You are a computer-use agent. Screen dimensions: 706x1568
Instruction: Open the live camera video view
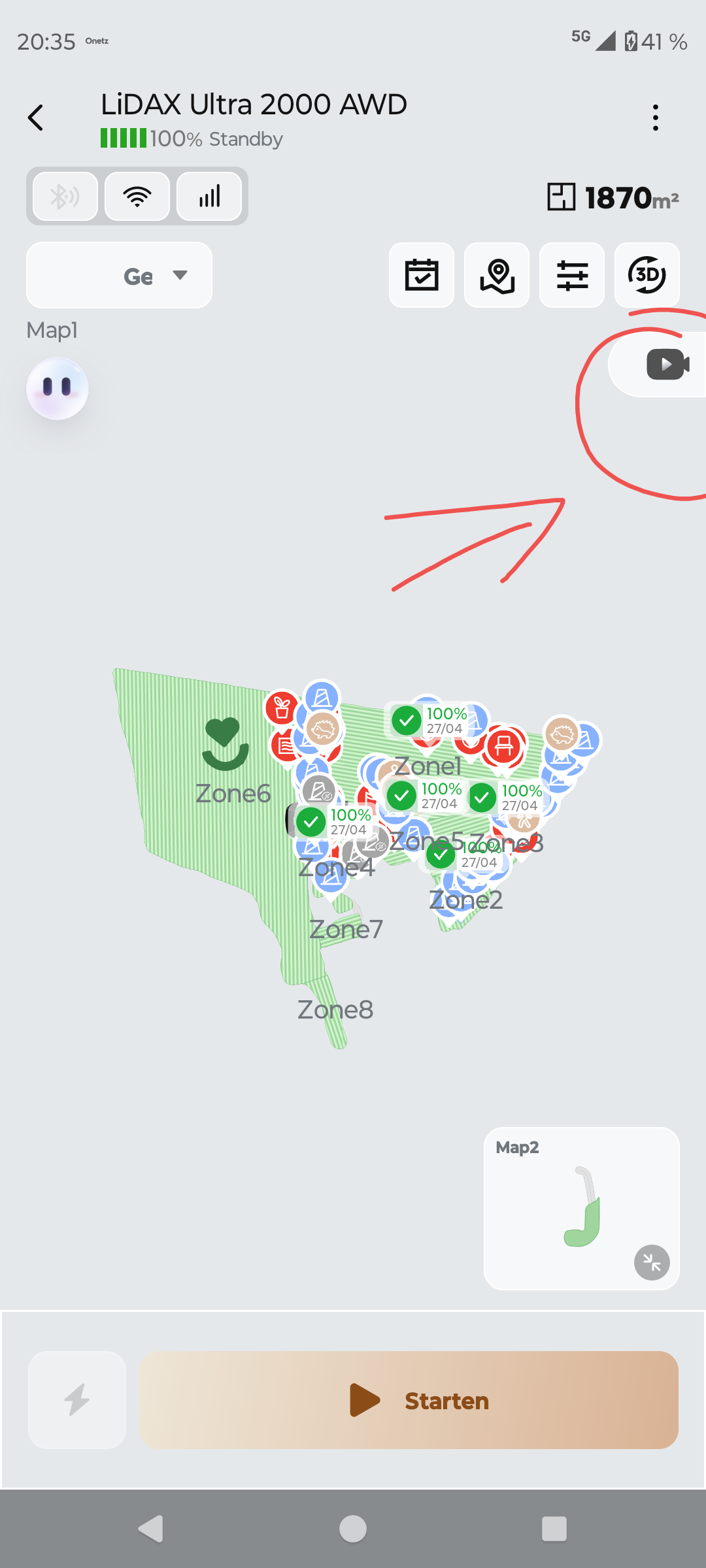(x=660, y=364)
